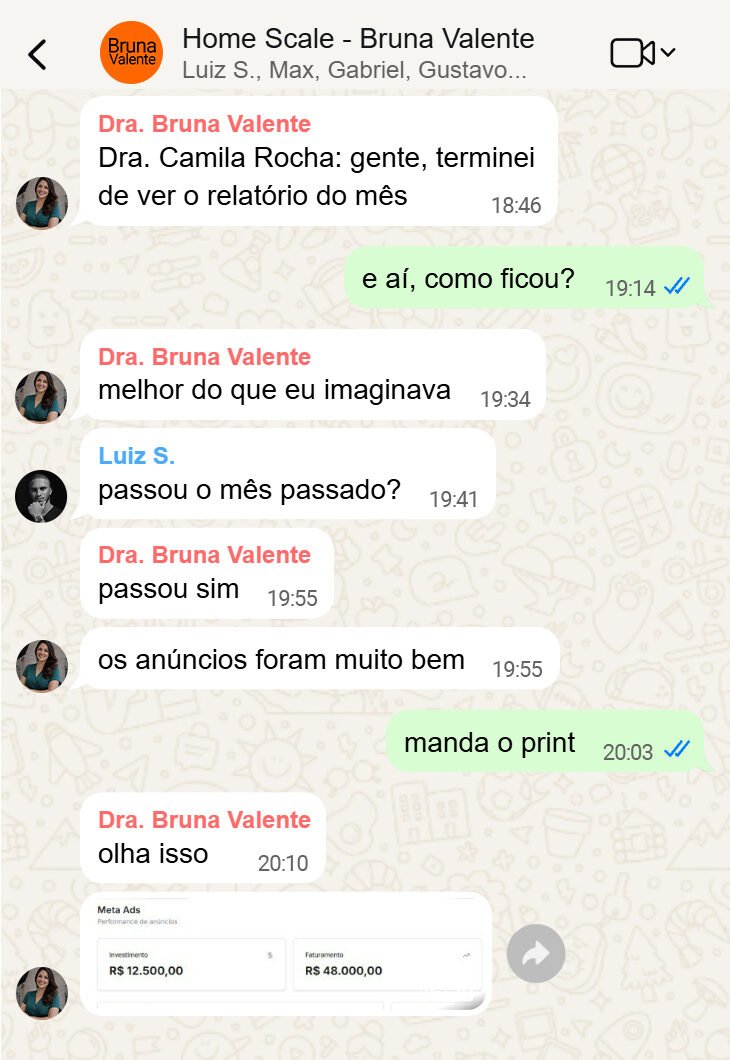Open the Meta Ads screenshot image
The height and width of the screenshot is (1060, 730).
pyautogui.click(x=287, y=953)
